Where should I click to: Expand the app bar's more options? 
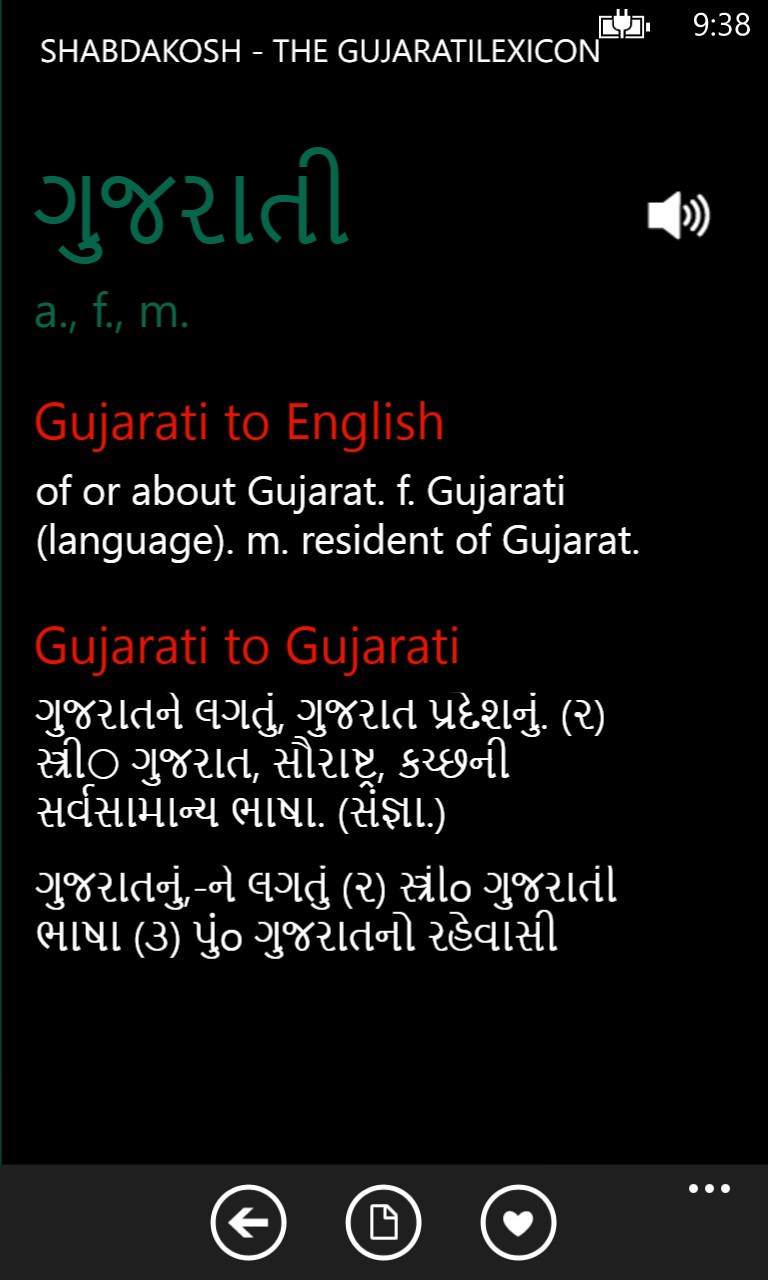pos(709,1188)
